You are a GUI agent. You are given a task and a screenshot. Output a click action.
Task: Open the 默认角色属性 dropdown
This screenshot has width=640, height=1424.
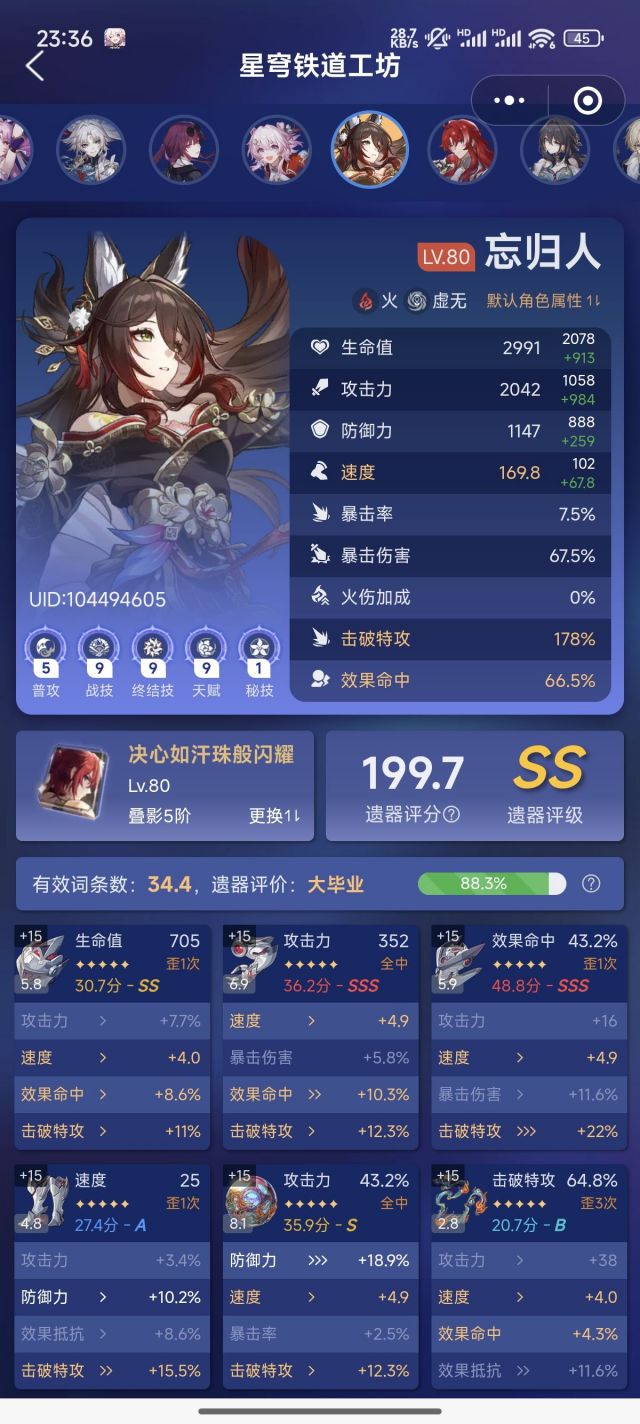click(544, 300)
